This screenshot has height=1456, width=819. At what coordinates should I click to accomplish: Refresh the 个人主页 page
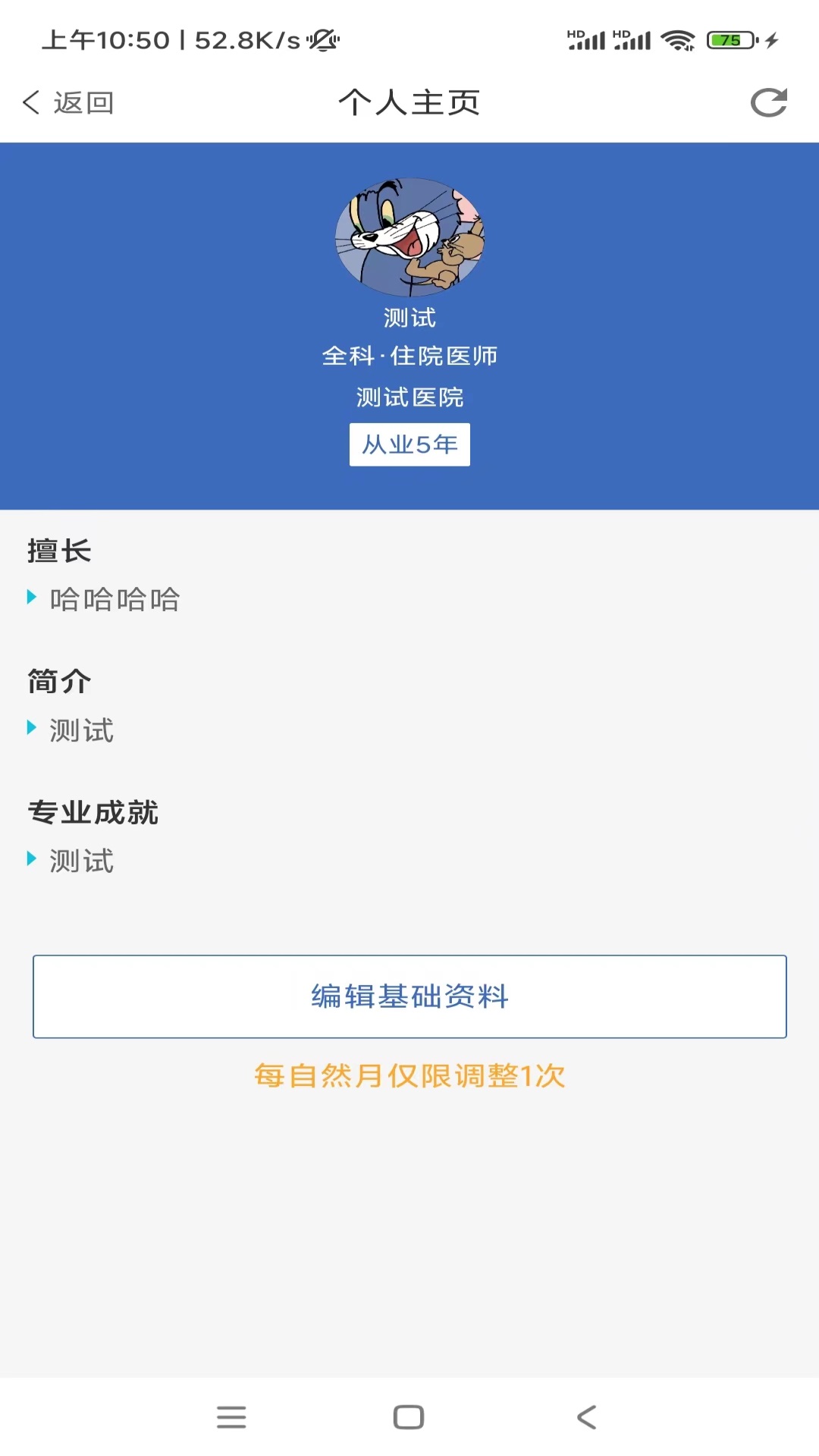(x=768, y=102)
